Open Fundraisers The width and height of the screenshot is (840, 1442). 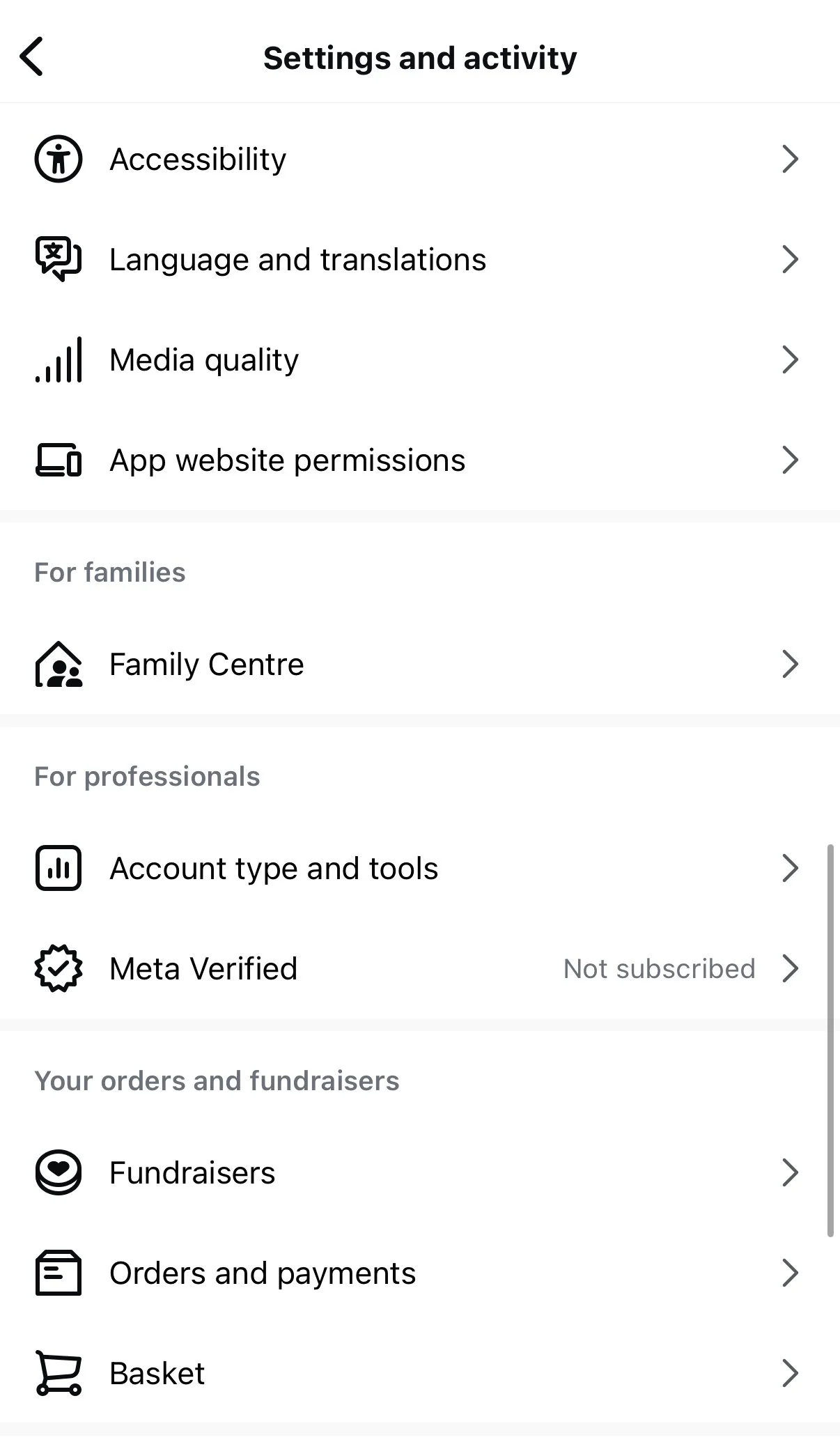pyautogui.click(x=420, y=1173)
